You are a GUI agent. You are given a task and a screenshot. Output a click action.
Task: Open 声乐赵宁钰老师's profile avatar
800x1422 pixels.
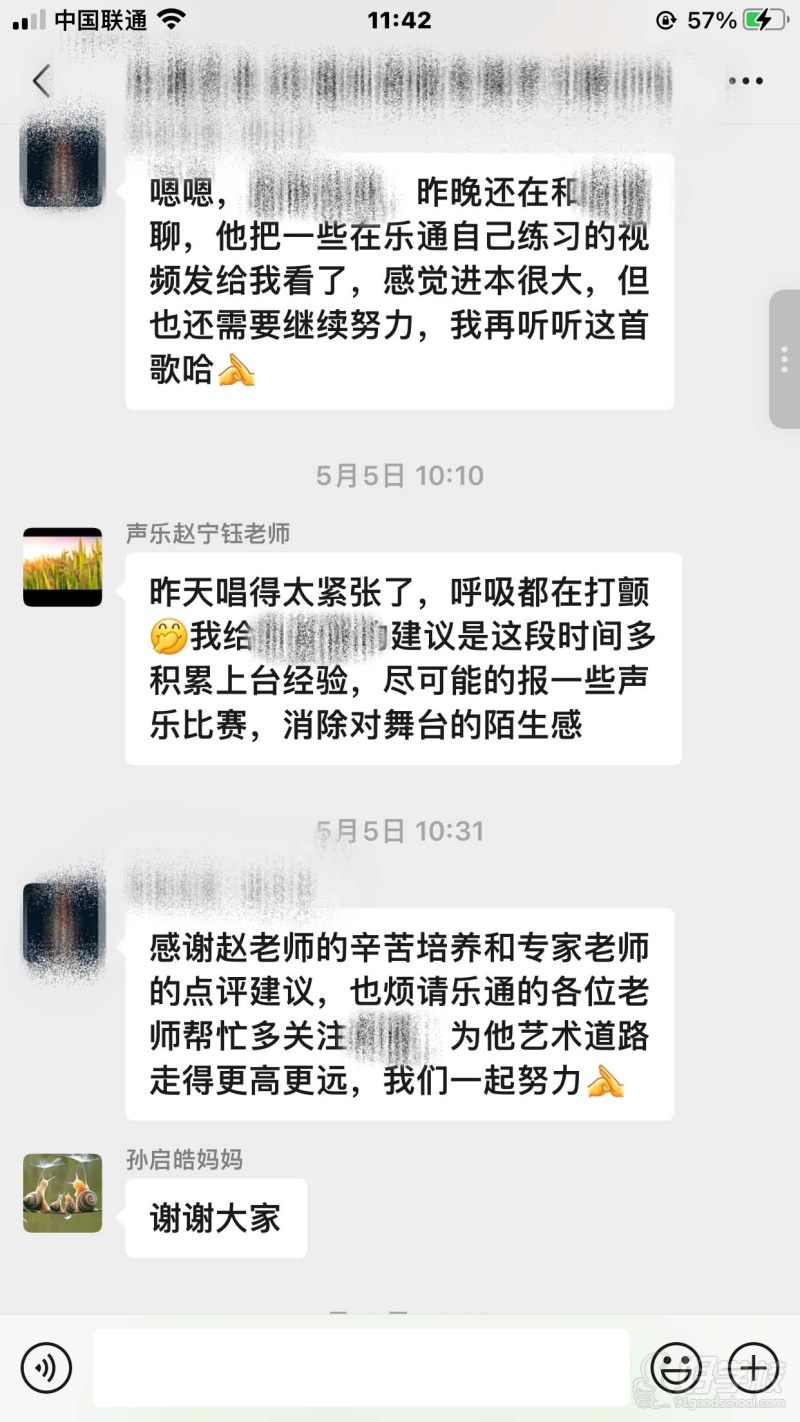pos(62,567)
